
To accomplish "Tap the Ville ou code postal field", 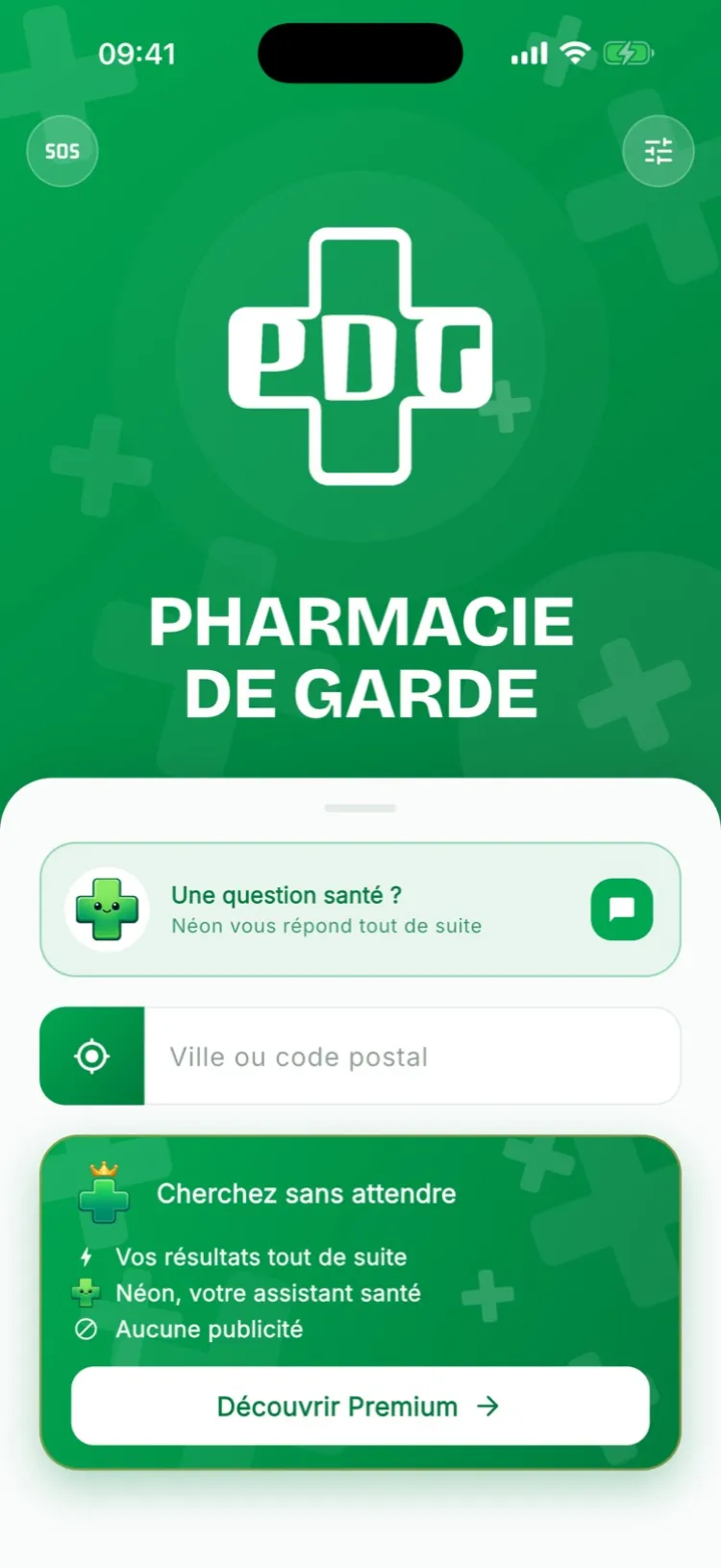I will tap(412, 1056).
